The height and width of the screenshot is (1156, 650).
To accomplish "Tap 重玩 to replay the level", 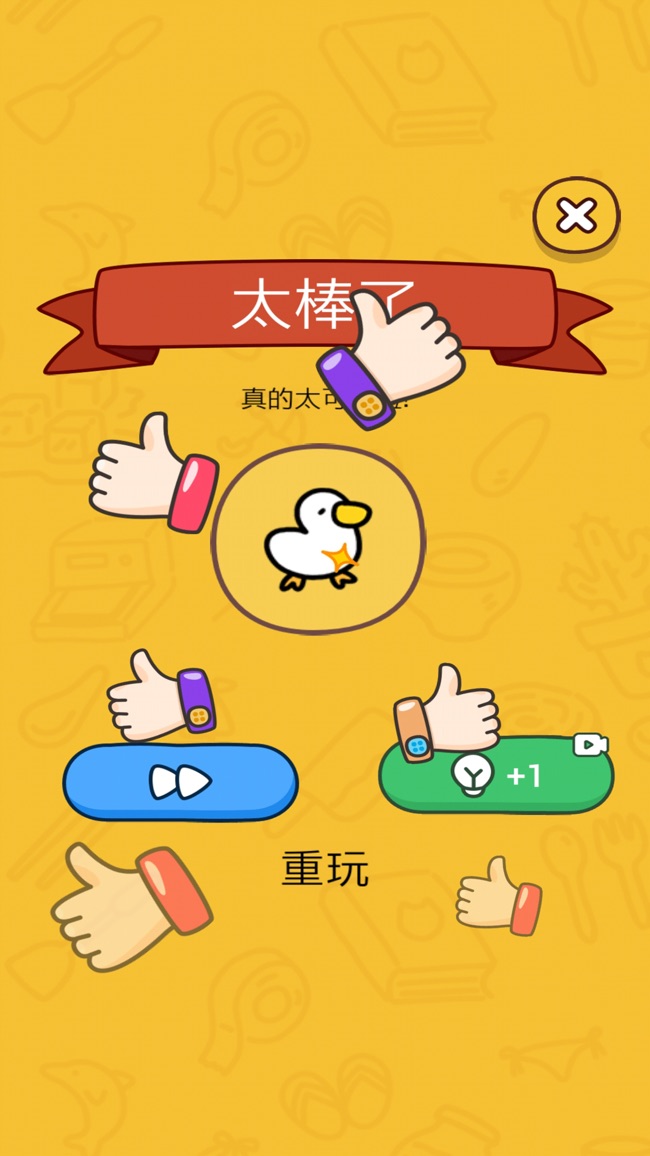I will pyautogui.click(x=325, y=869).
